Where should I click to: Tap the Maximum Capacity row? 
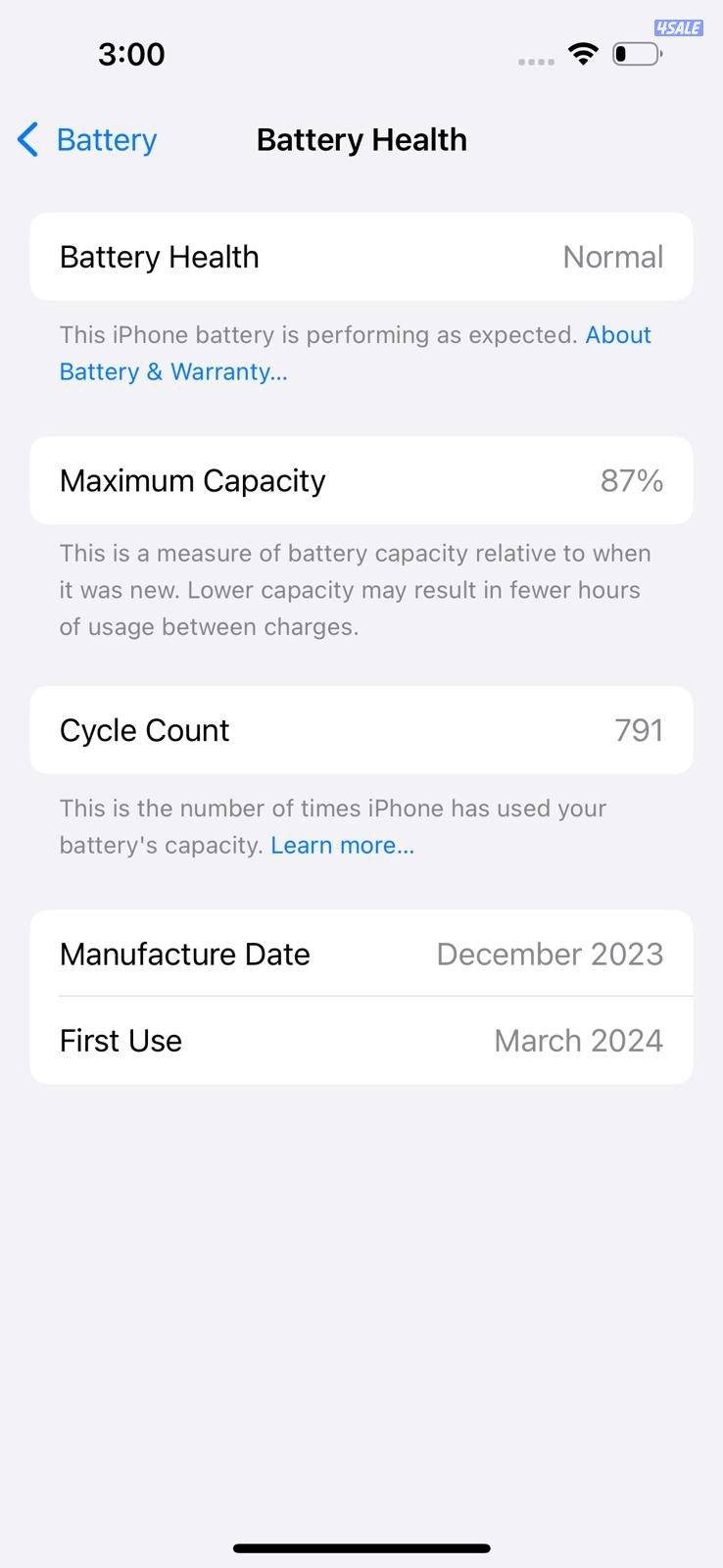tap(361, 480)
